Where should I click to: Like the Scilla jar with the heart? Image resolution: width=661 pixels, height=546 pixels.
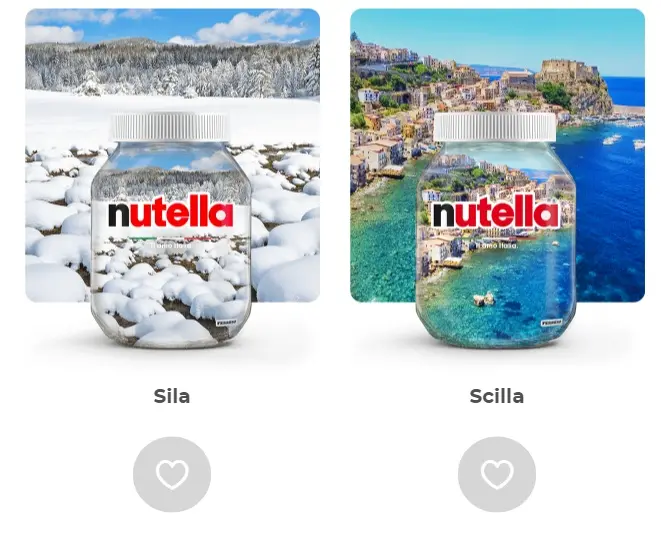(x=497, y=474)
